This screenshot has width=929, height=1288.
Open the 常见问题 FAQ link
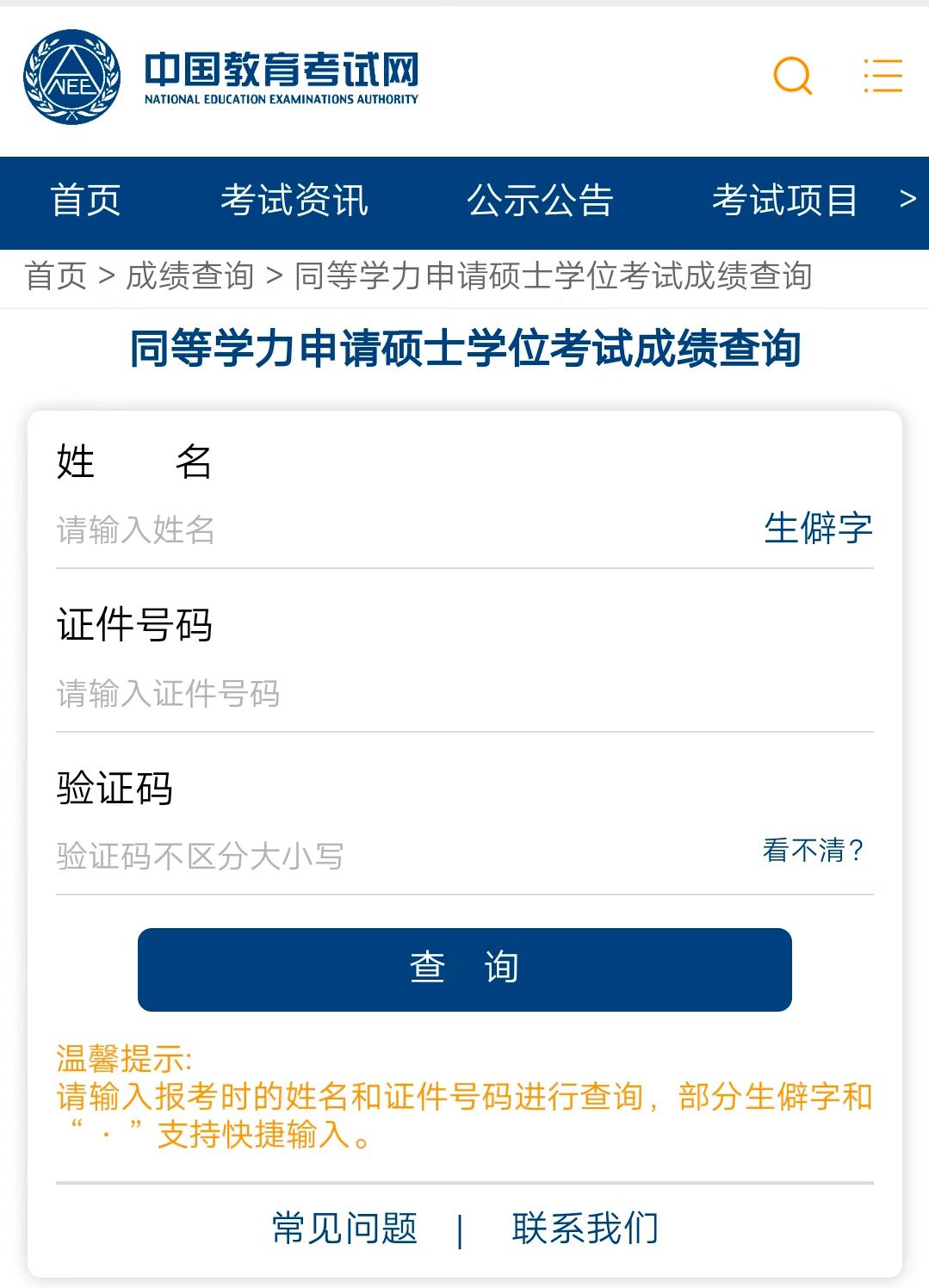click(x=344, y=1228)
